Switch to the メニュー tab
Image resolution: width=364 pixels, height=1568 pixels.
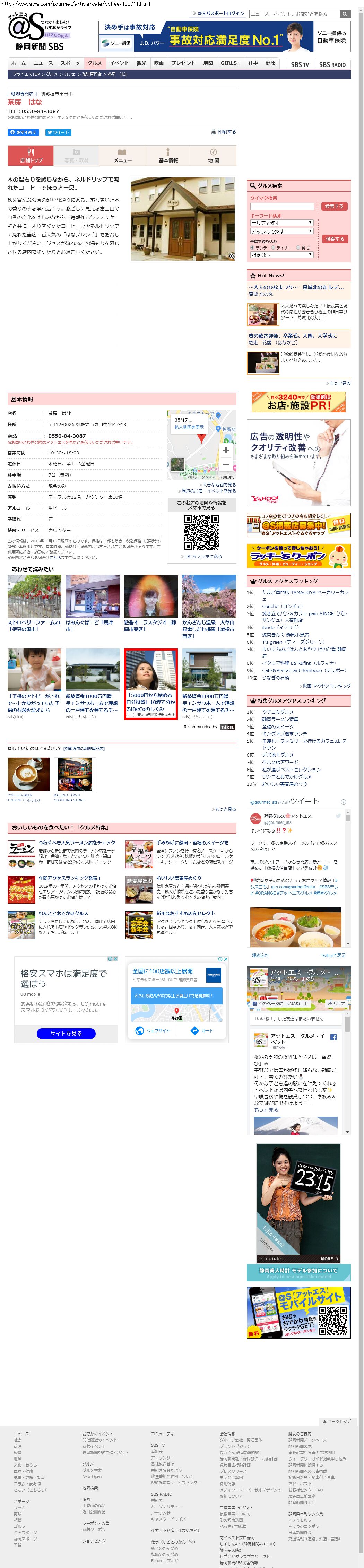(122, 156)
